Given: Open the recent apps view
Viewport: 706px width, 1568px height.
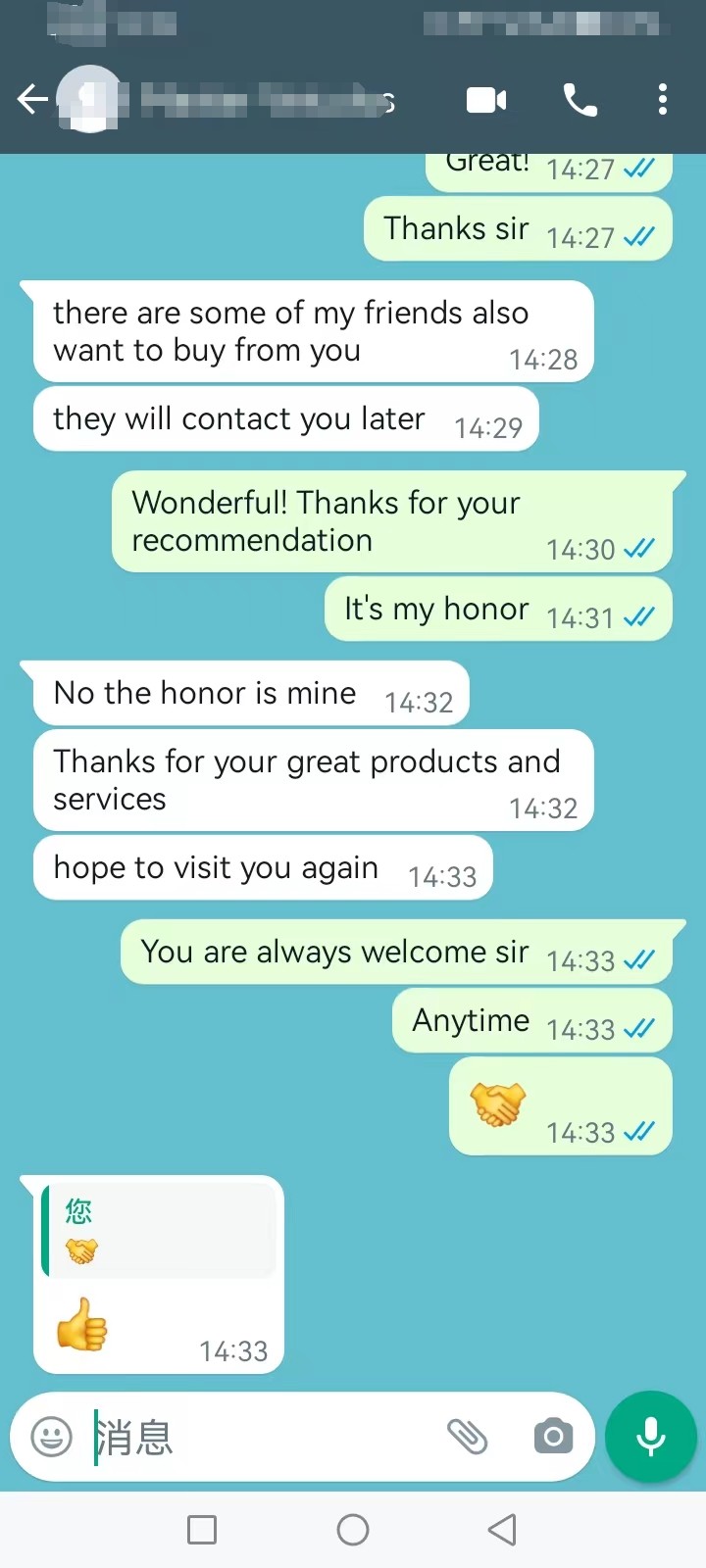Looking at the screenshot, I should point(202,1530).
